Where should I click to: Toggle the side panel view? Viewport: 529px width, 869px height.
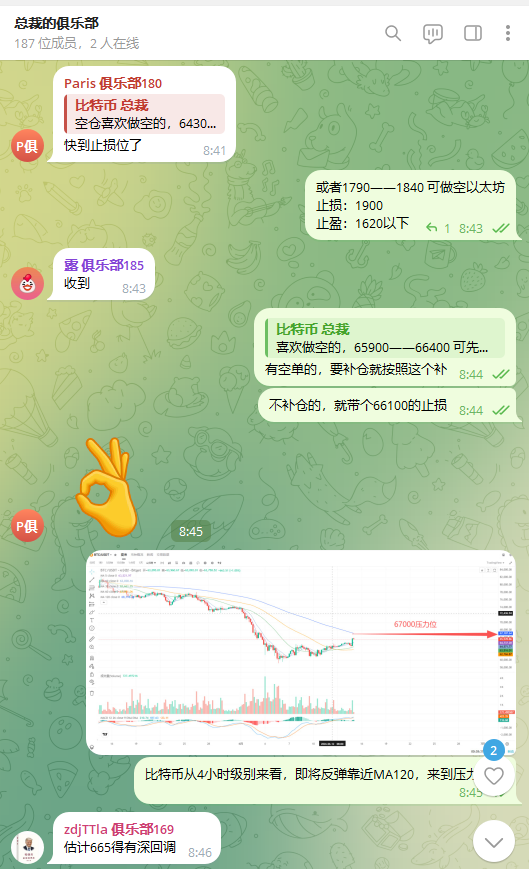[472, 33]
